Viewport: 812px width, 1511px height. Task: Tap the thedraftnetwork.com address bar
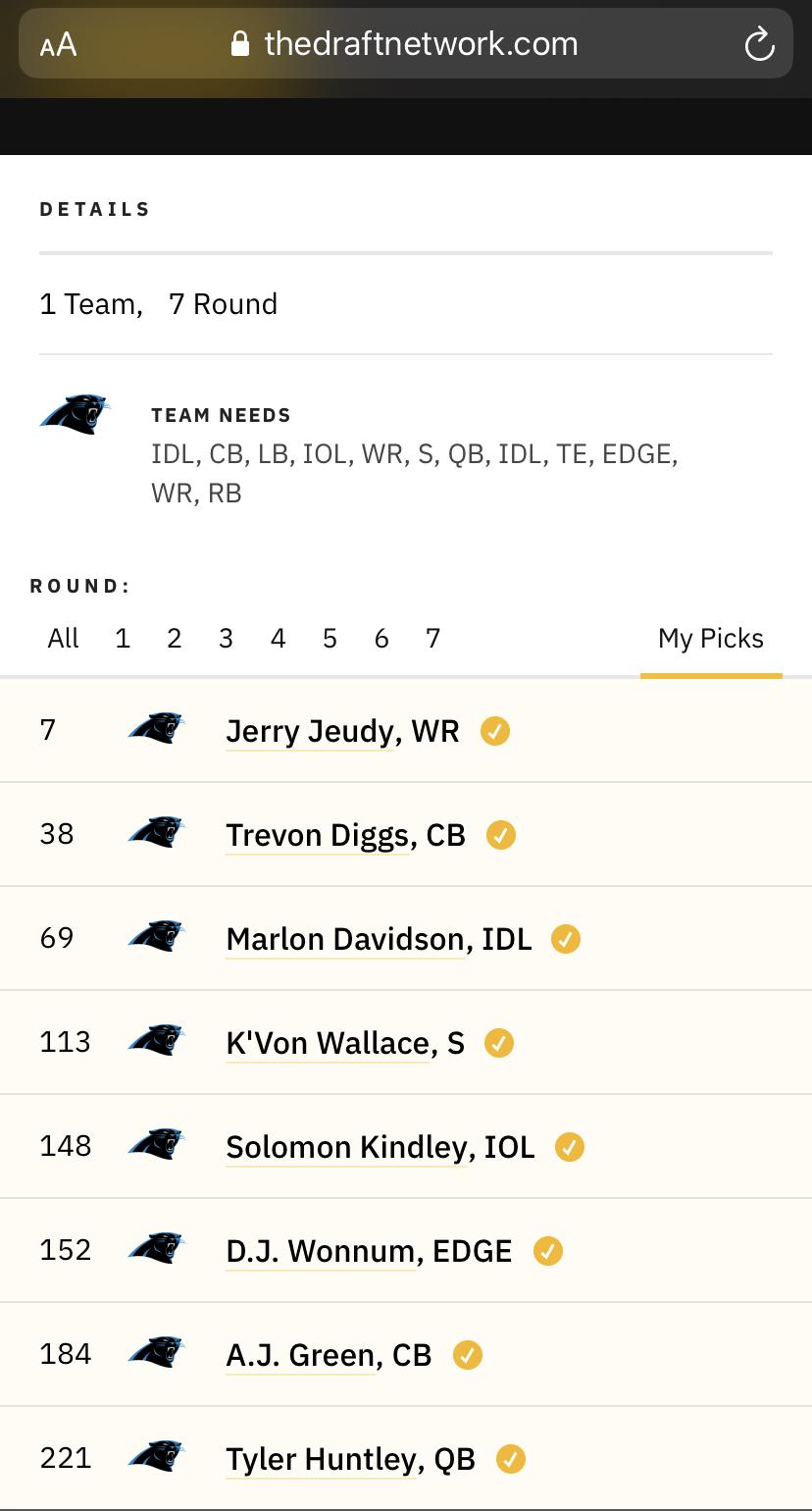point(404,43)
